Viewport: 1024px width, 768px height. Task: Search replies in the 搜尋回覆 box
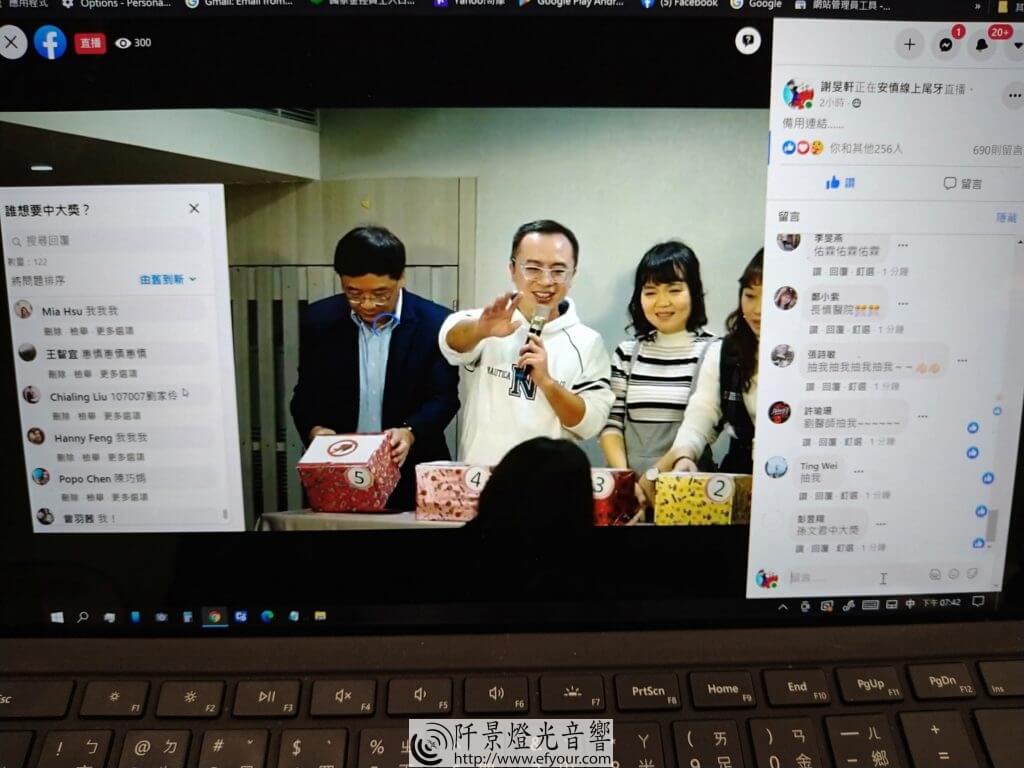[x=108, y=241]
